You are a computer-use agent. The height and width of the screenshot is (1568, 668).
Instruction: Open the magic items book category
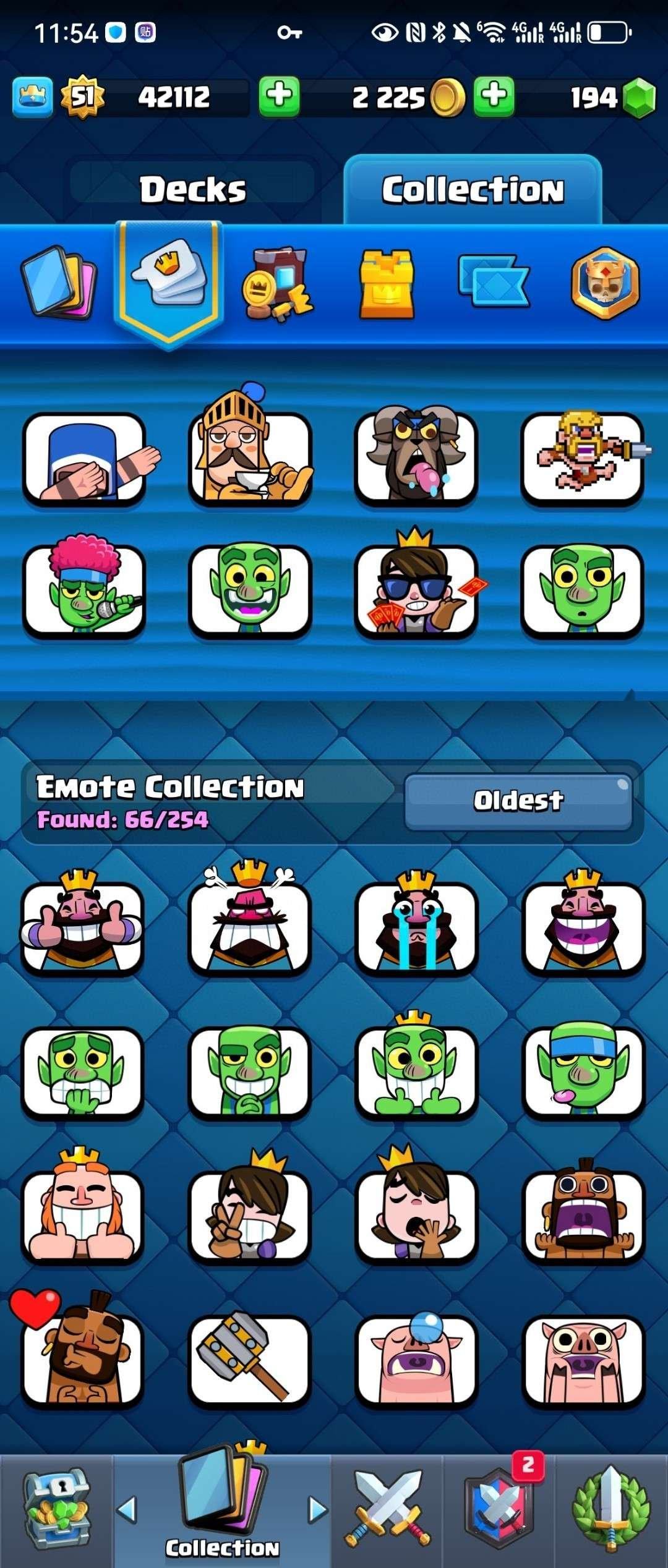[278, 283]
